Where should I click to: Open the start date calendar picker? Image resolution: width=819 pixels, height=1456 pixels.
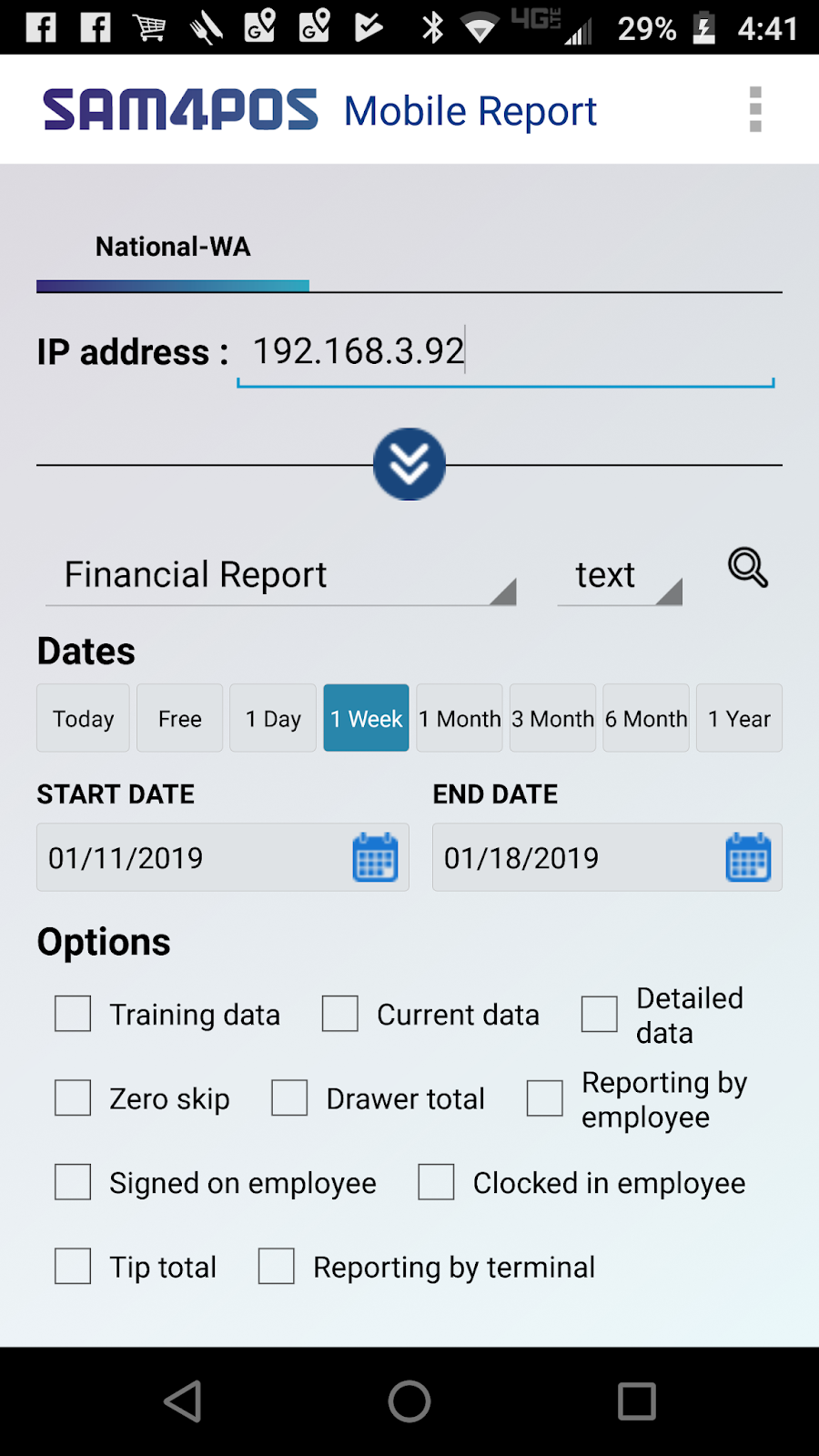tap(375, 856)
